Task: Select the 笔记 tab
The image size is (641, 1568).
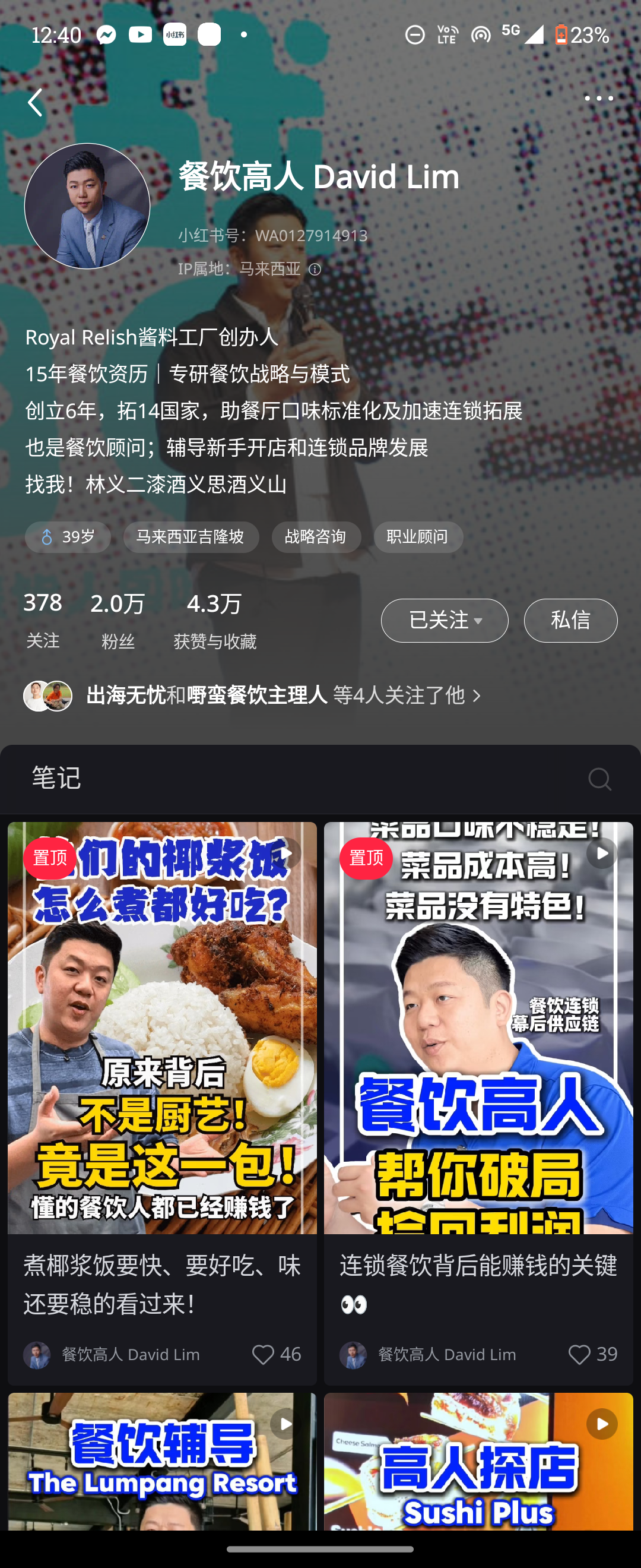Action: point(56,778)
